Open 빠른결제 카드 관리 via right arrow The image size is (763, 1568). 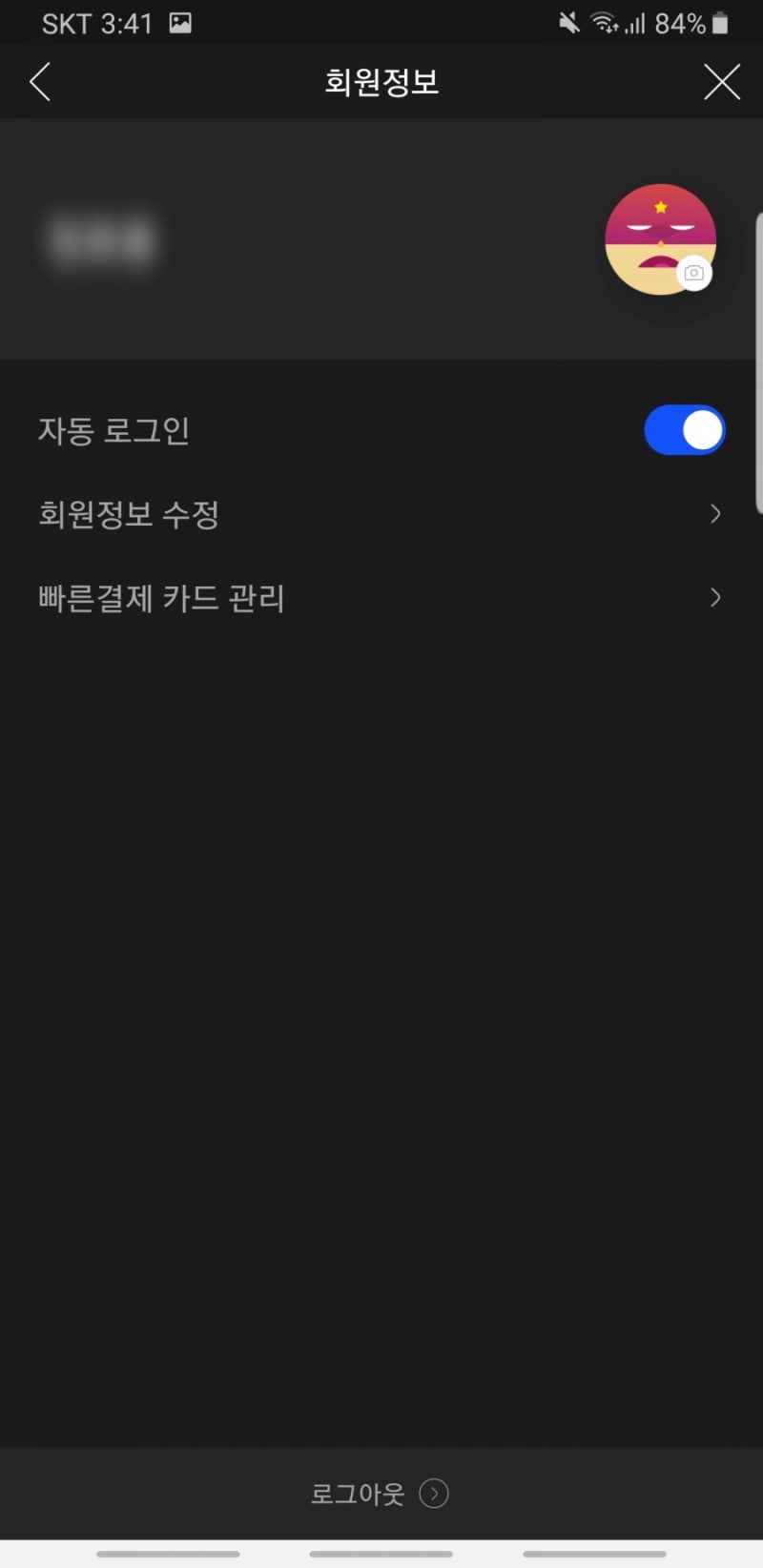click(715, 598)
